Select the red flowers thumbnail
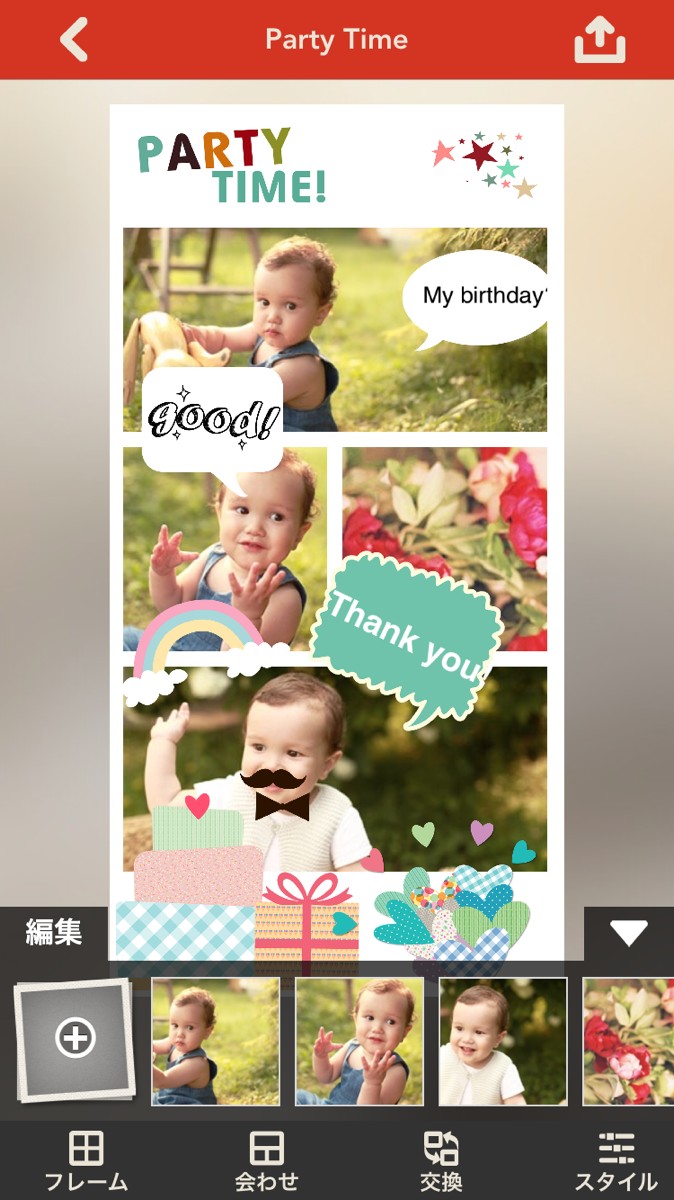Image resolution: width=674 pixels, height=1200 pixels. tap(629, 1041)
